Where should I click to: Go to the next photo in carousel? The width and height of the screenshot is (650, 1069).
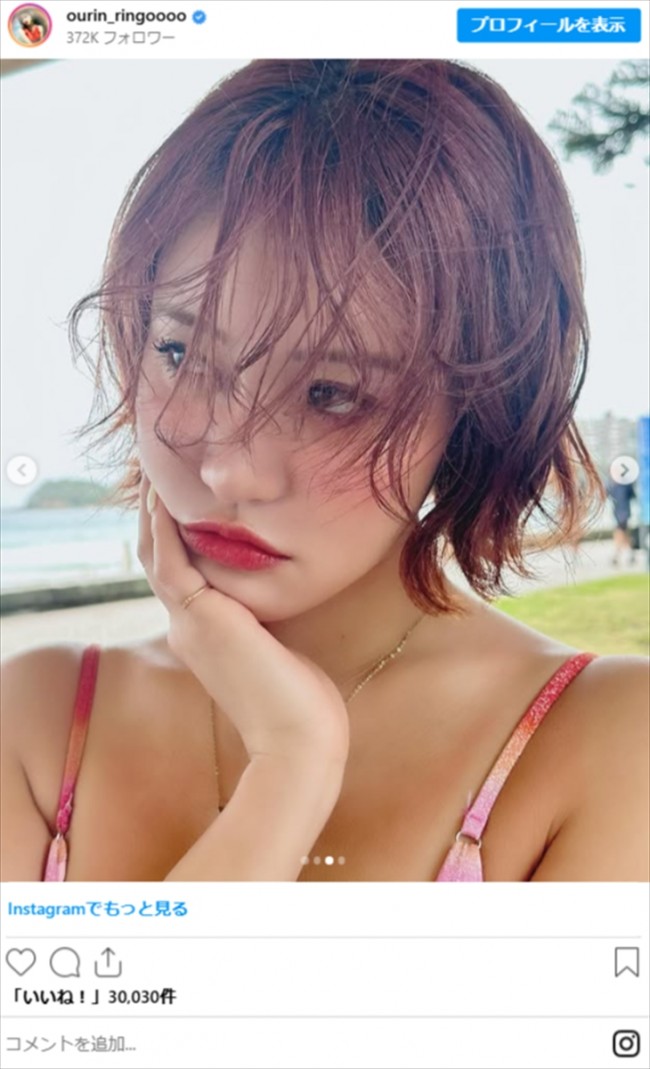(x=624, y=469)
